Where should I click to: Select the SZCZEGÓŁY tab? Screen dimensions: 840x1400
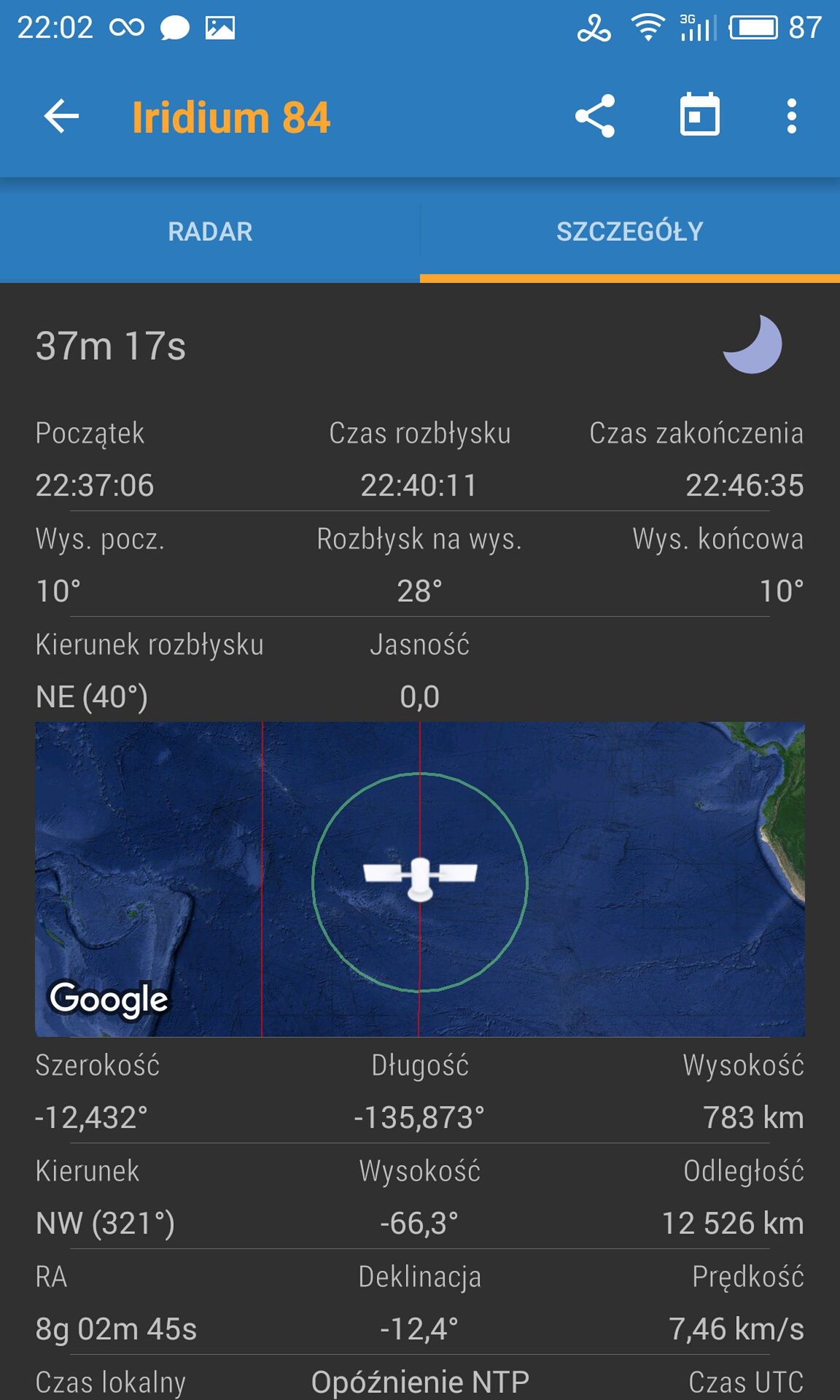coord(630,231)
